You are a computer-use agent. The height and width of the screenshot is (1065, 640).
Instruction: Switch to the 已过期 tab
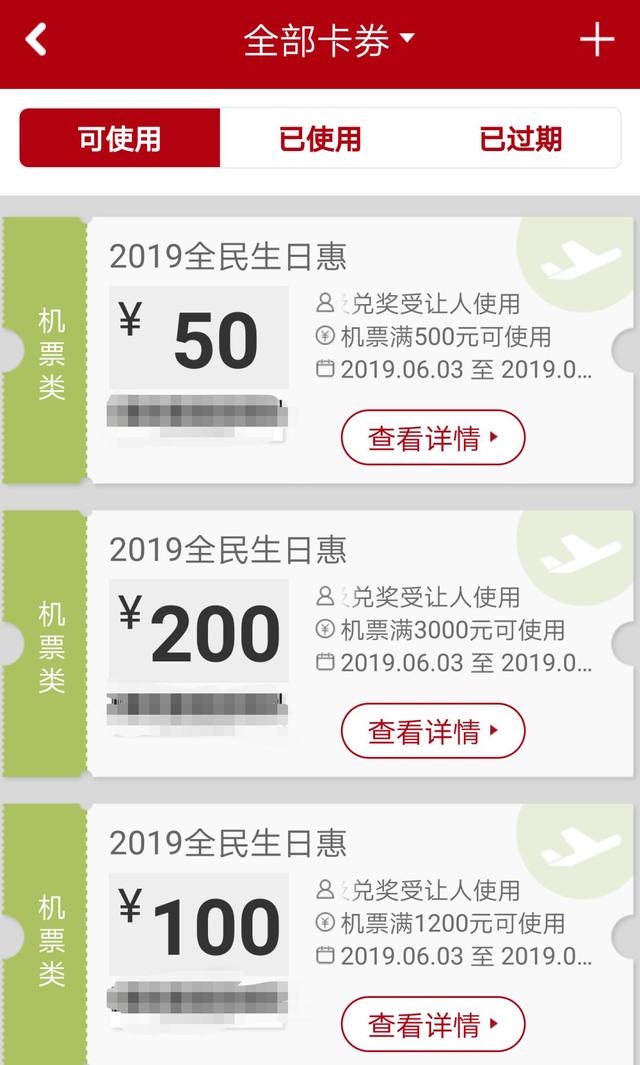[x=521, y=139]
